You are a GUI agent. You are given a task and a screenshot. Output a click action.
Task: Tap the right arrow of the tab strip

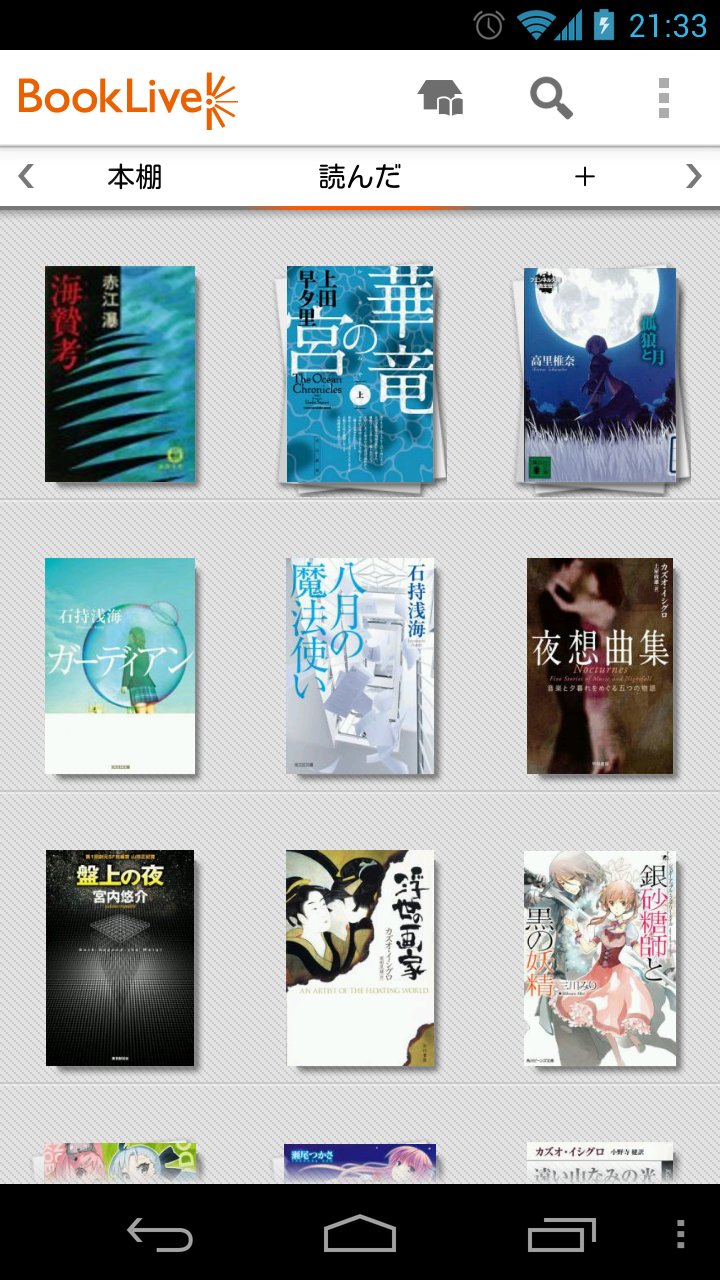[693, 177]
